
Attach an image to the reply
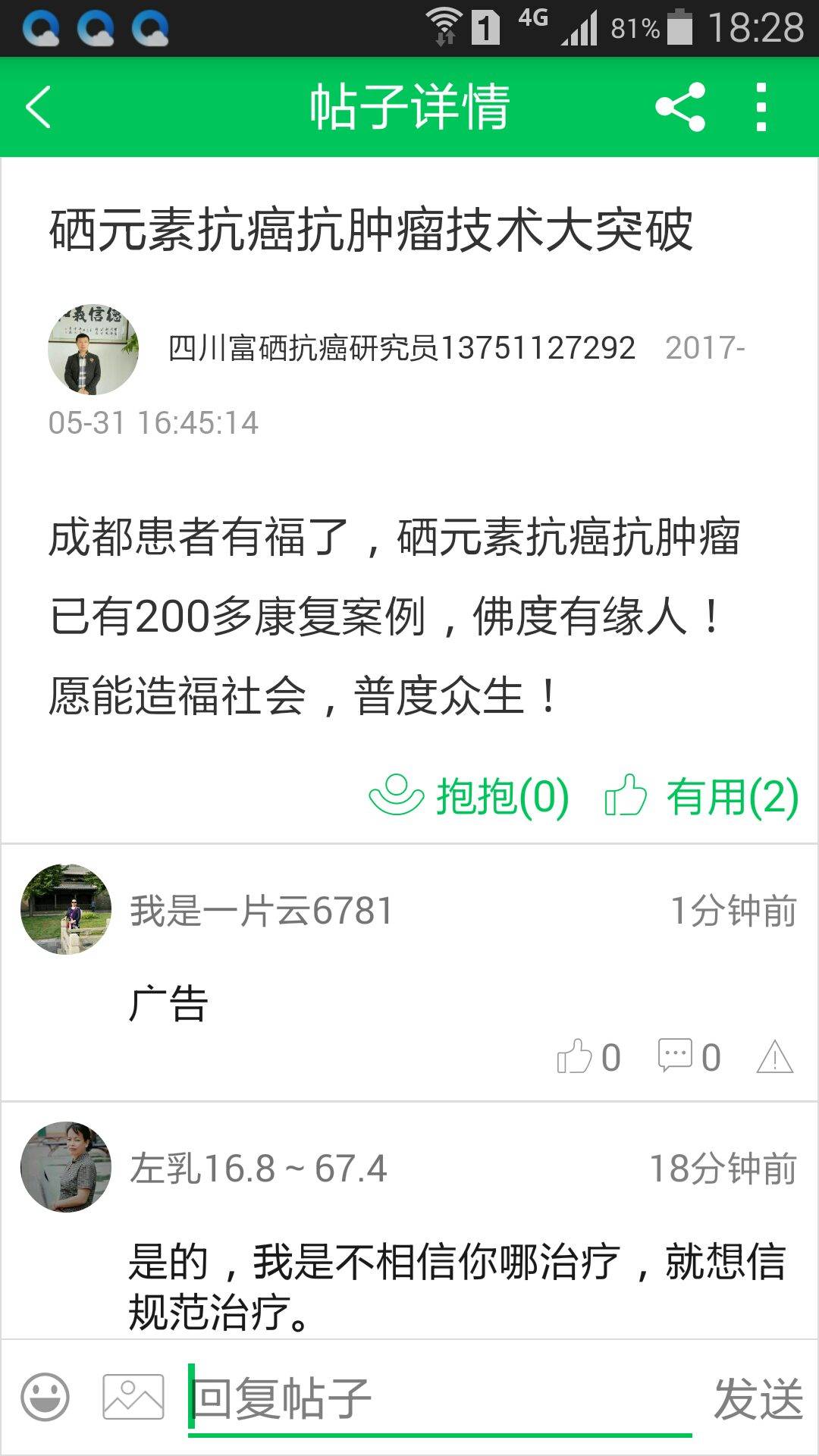point(133,1397)
